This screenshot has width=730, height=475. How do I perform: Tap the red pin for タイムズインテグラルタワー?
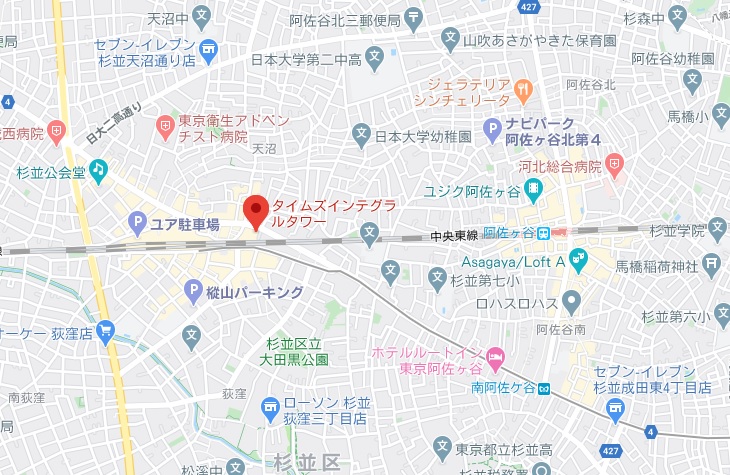tap(256, 211)
